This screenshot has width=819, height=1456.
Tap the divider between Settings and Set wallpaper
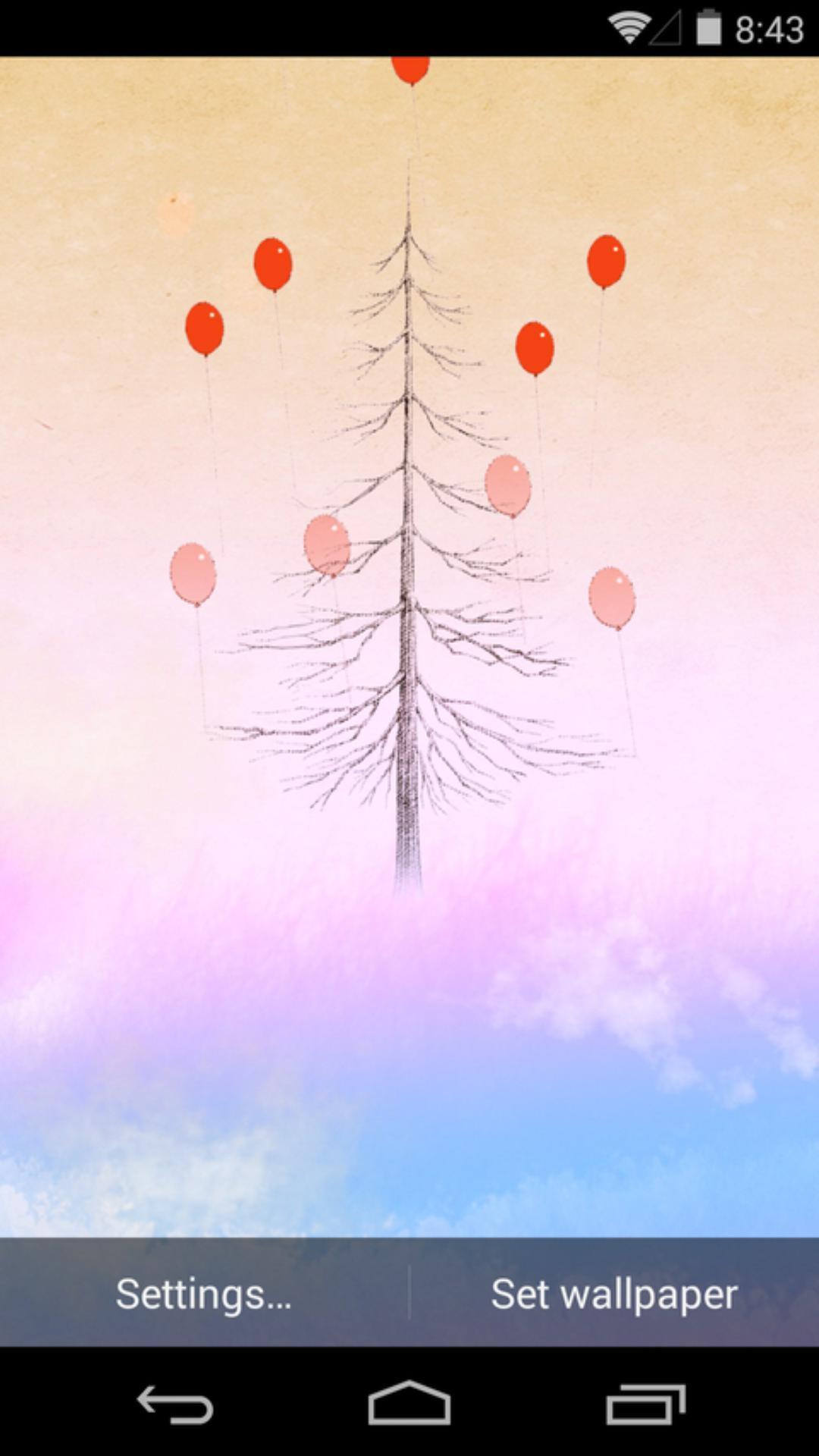(x=409, y=1294)
